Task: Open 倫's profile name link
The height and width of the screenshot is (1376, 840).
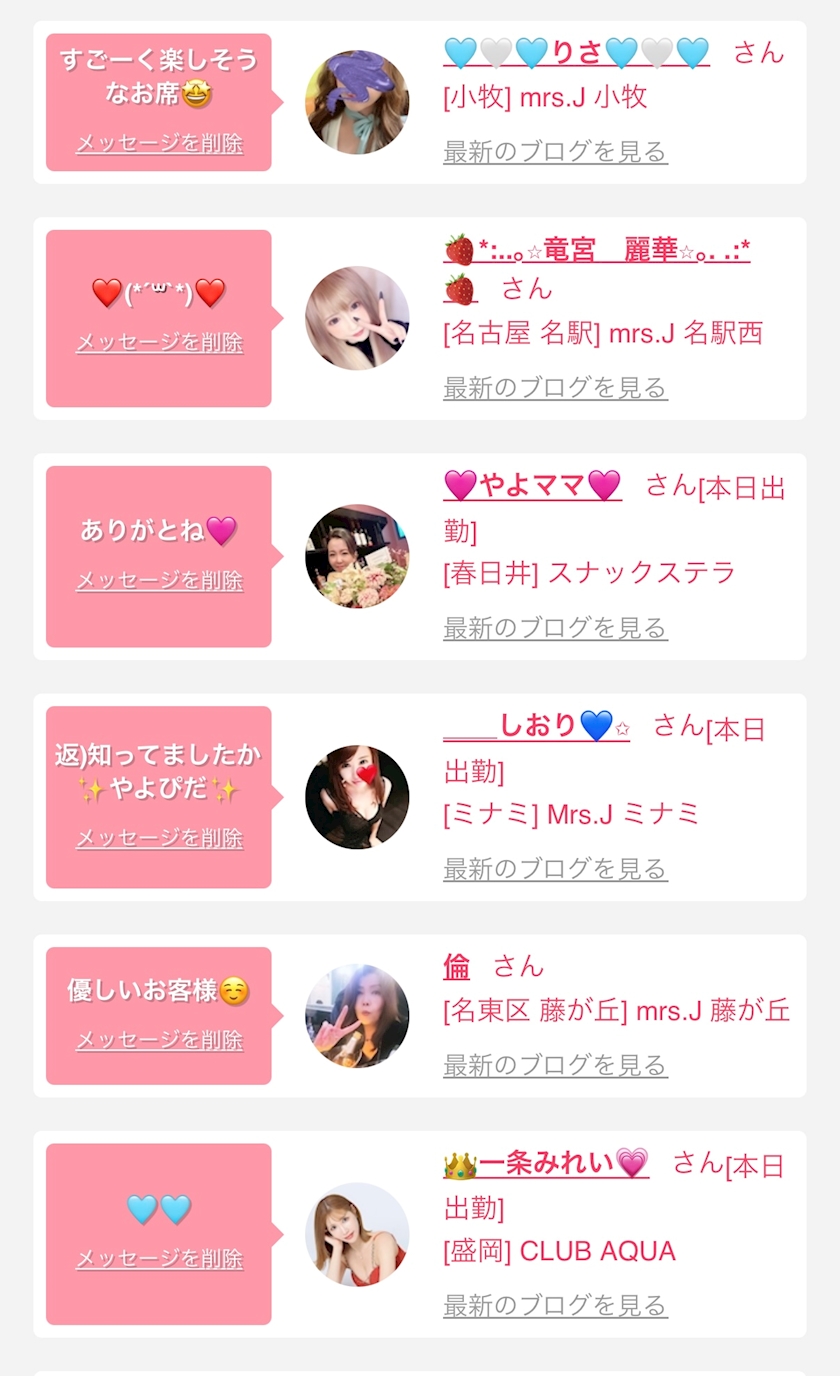Action: pyautogui.click(x=456, y=966)
